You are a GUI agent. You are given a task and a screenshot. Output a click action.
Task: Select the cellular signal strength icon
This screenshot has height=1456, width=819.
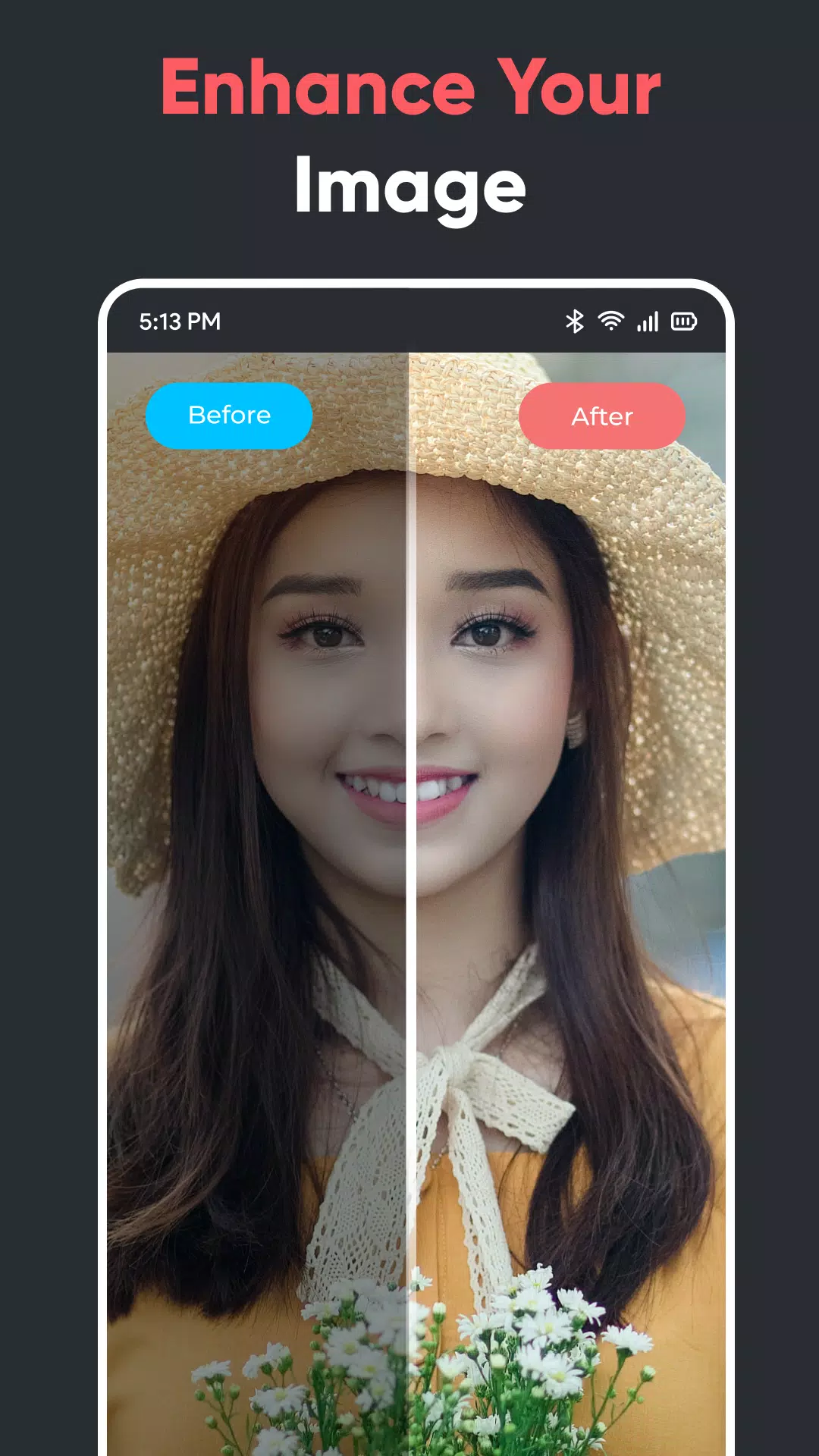pyautogui.click(x=648, y=322)
